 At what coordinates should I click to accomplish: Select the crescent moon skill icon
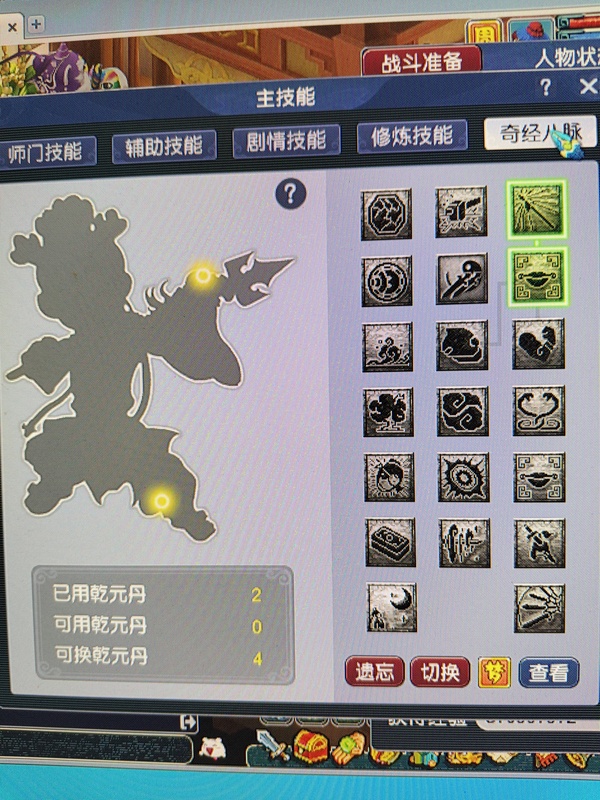(x=392, y=607)
